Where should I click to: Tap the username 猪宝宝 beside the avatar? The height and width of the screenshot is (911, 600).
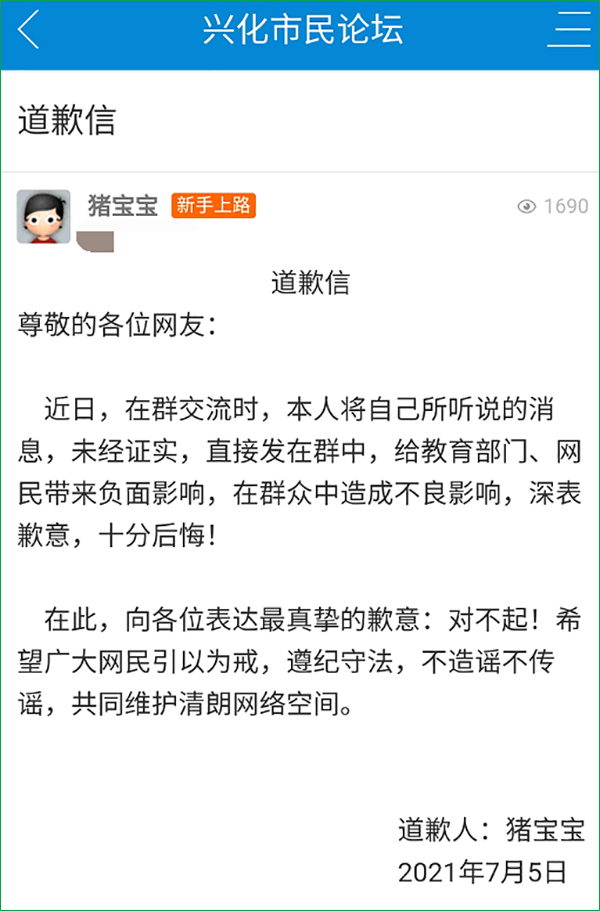(124, 206)
